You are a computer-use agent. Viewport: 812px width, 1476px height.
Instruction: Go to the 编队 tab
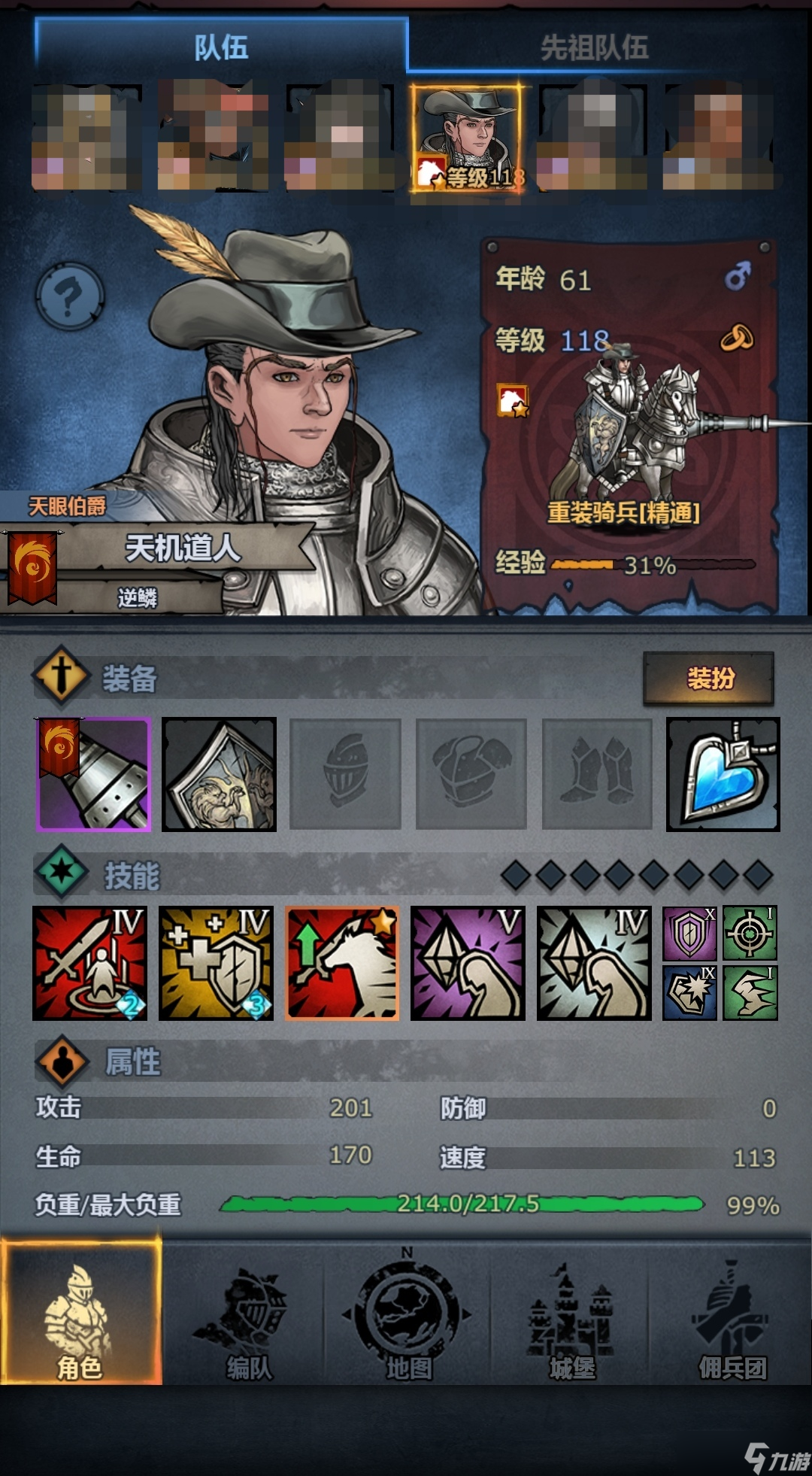247,1326
